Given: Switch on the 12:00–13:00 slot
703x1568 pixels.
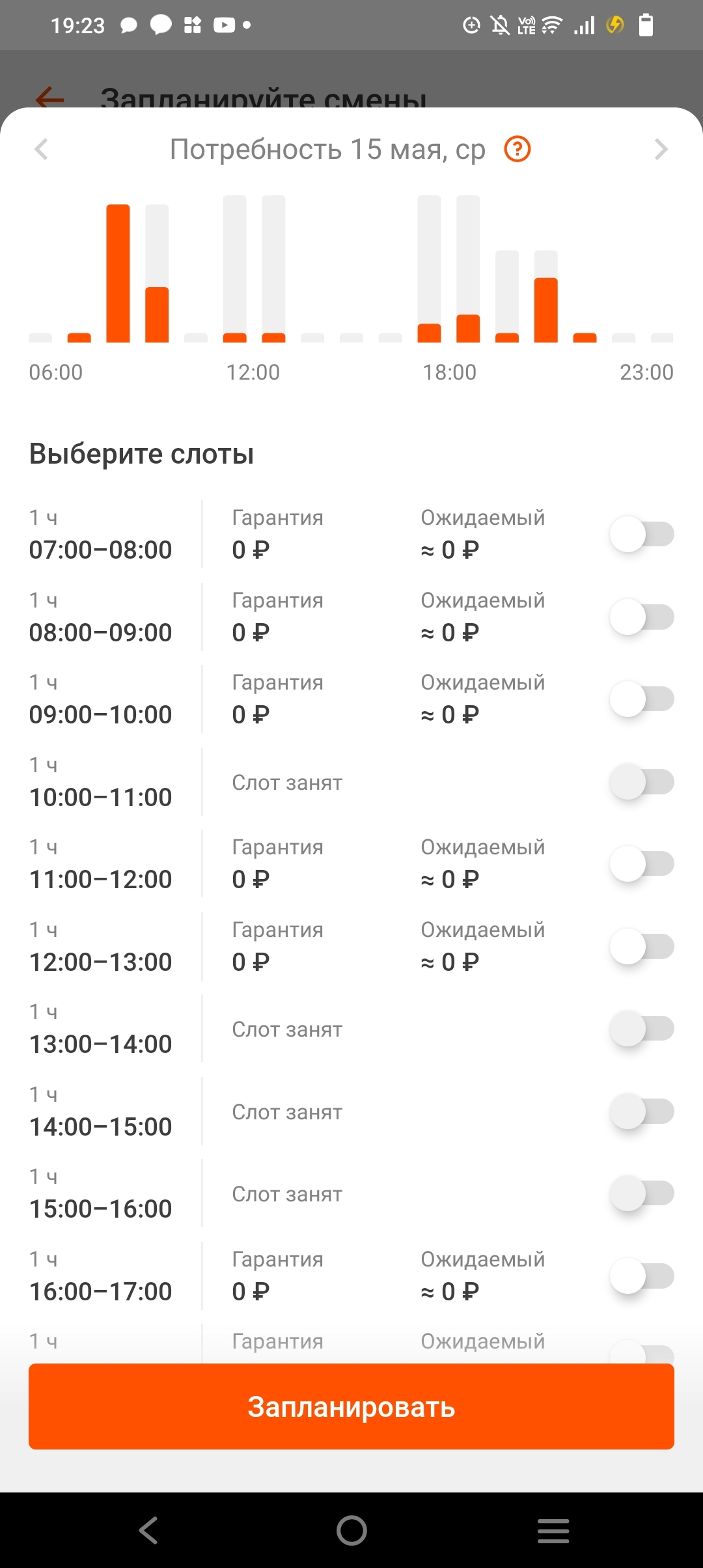Looking at the screenshot, I should pos(641,946).
